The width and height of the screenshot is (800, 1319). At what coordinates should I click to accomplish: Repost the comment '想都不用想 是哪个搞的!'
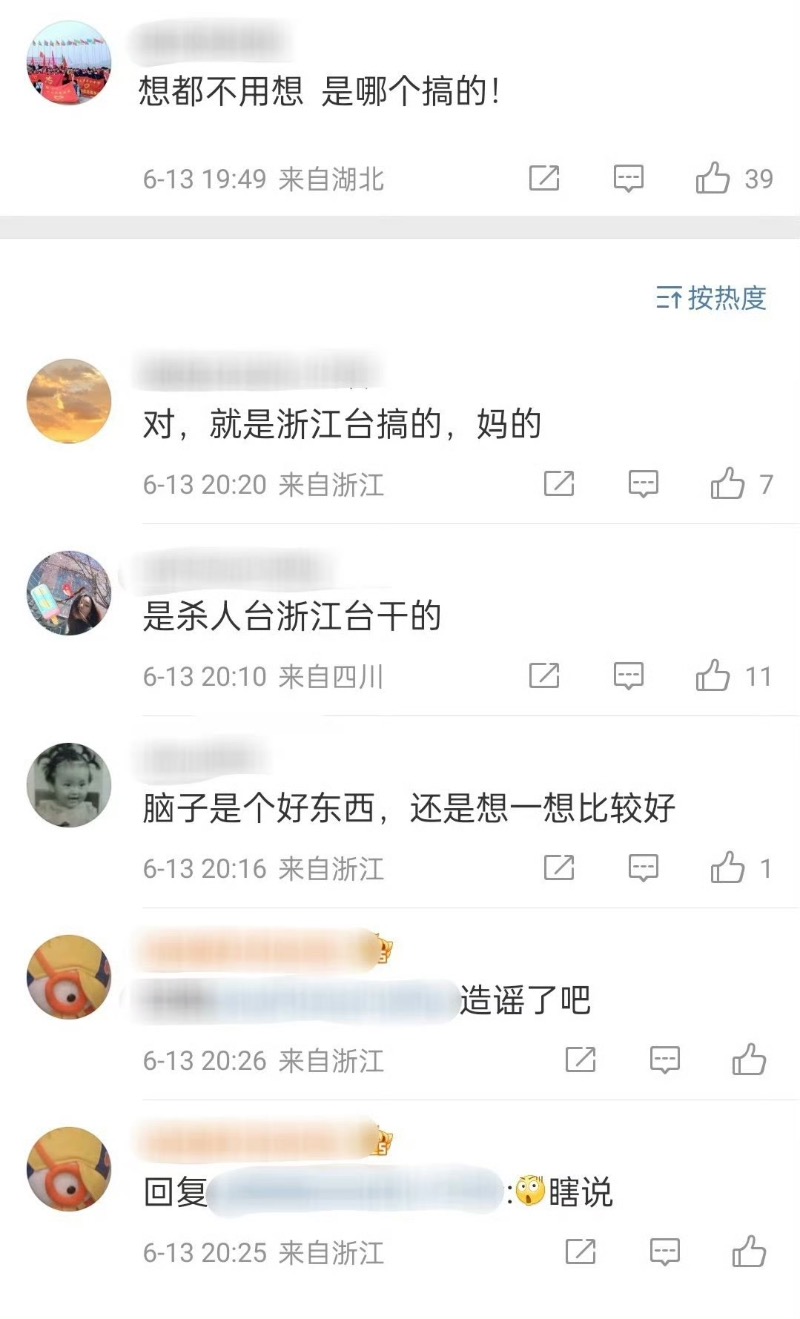pos(543,179)
